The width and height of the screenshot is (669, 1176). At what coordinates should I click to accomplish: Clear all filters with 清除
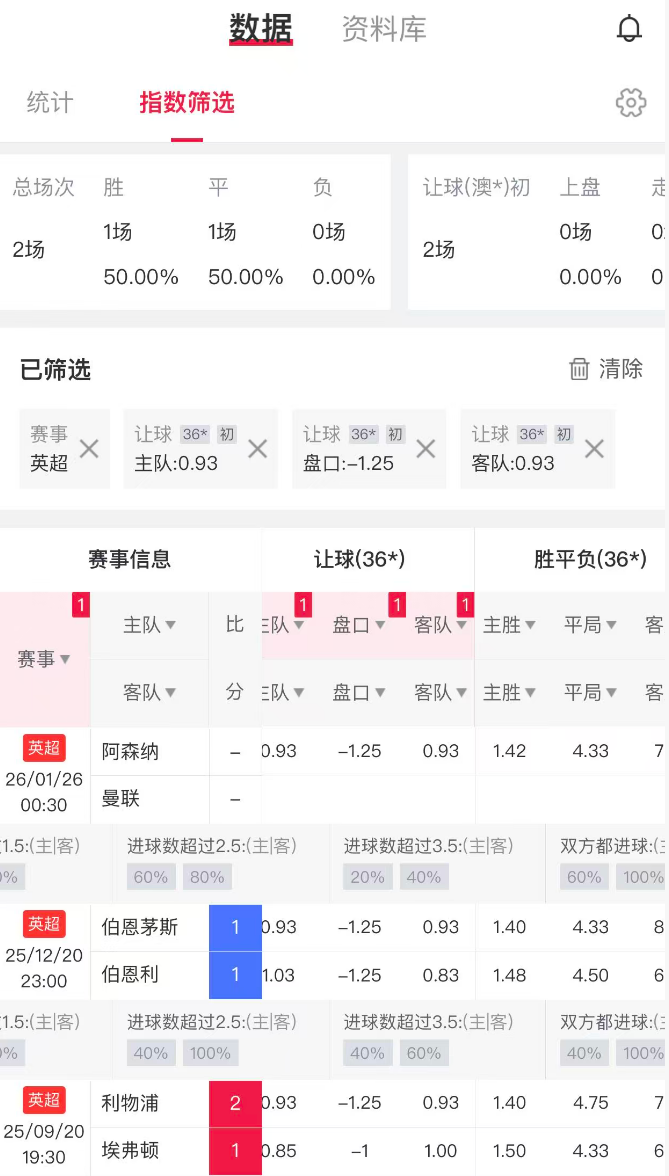[606, 369]
